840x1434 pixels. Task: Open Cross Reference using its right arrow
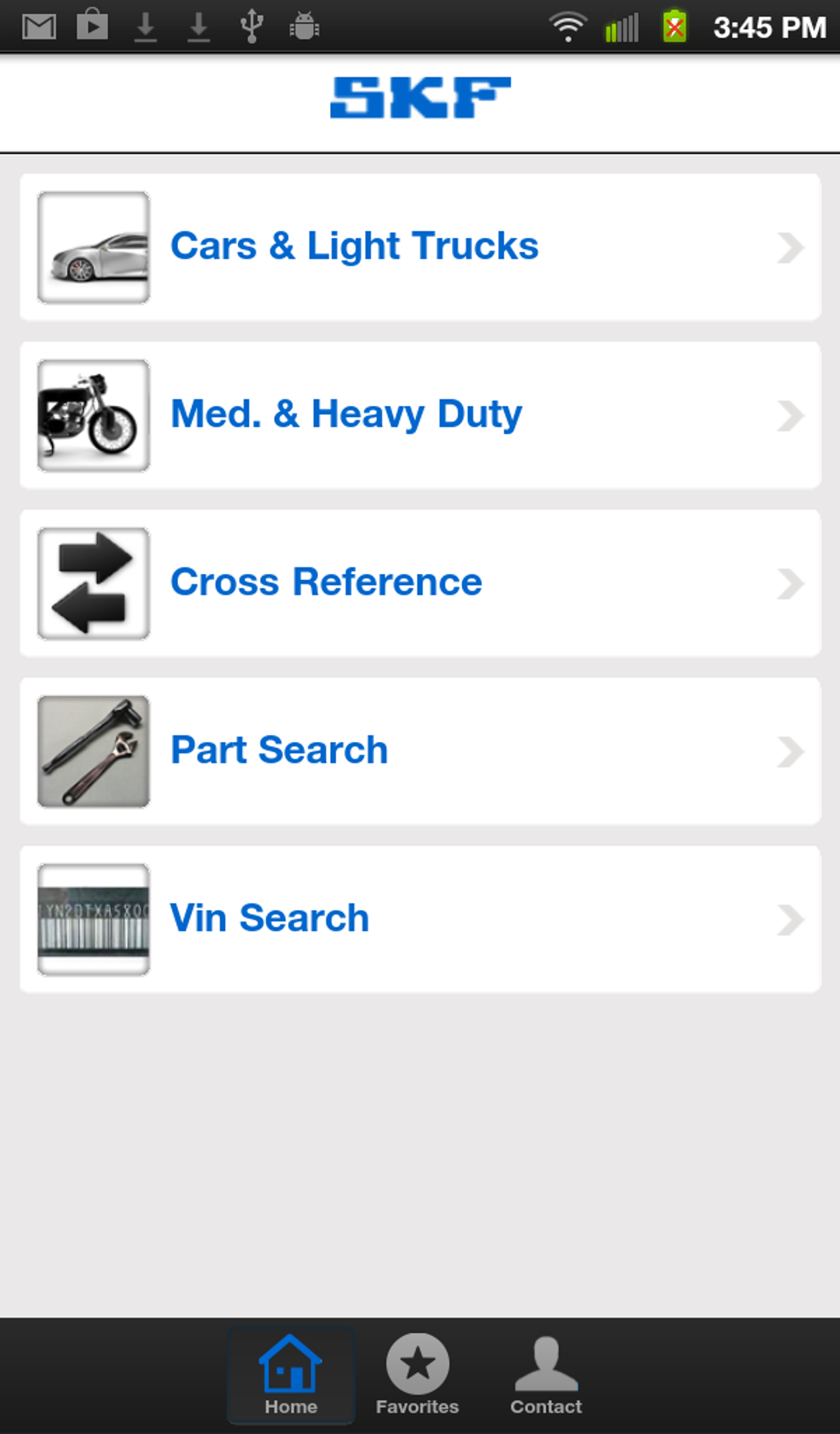[791, 582]
